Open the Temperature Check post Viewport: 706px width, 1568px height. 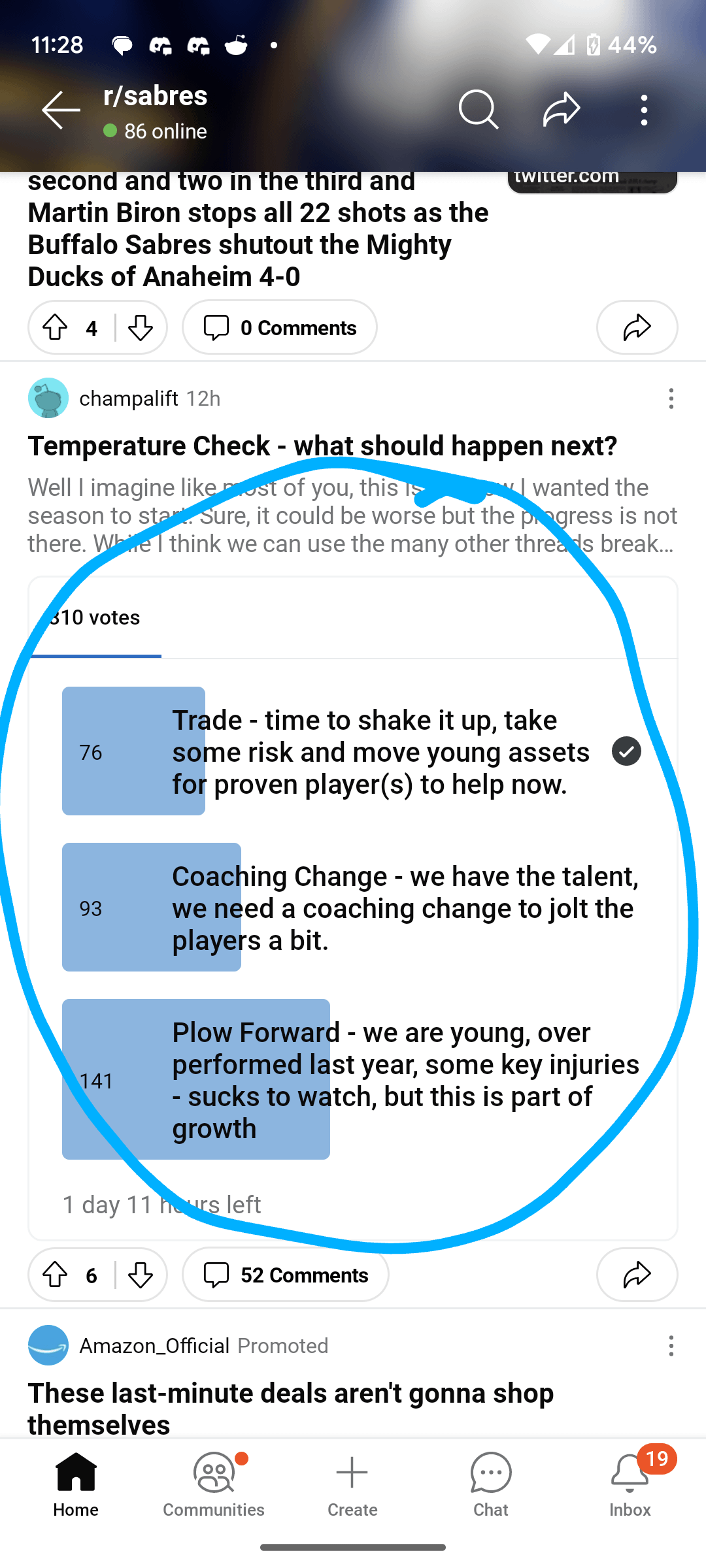pyautogui.click(x=322, y=446)
